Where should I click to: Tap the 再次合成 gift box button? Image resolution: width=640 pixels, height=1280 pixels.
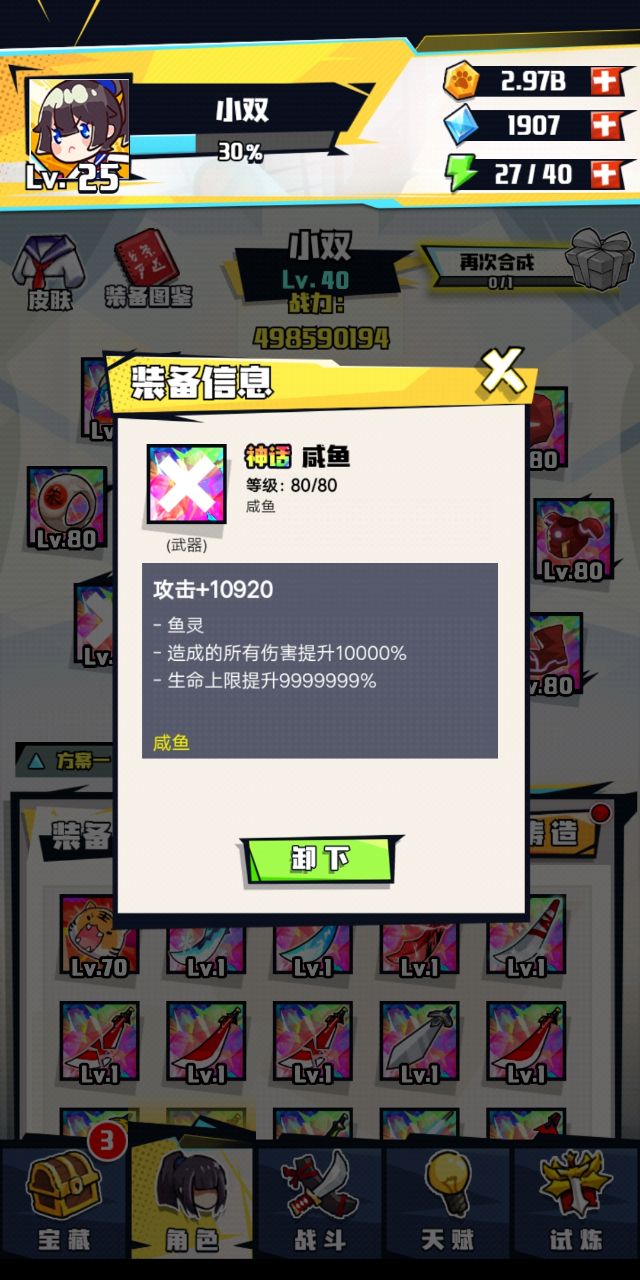tap(600, 262)
